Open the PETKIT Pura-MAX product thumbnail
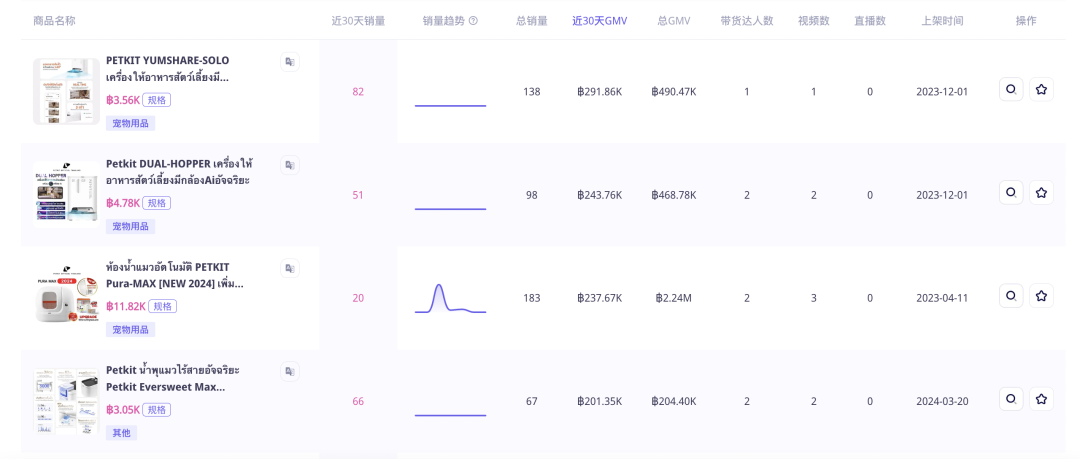 click(x=66, y=297)
